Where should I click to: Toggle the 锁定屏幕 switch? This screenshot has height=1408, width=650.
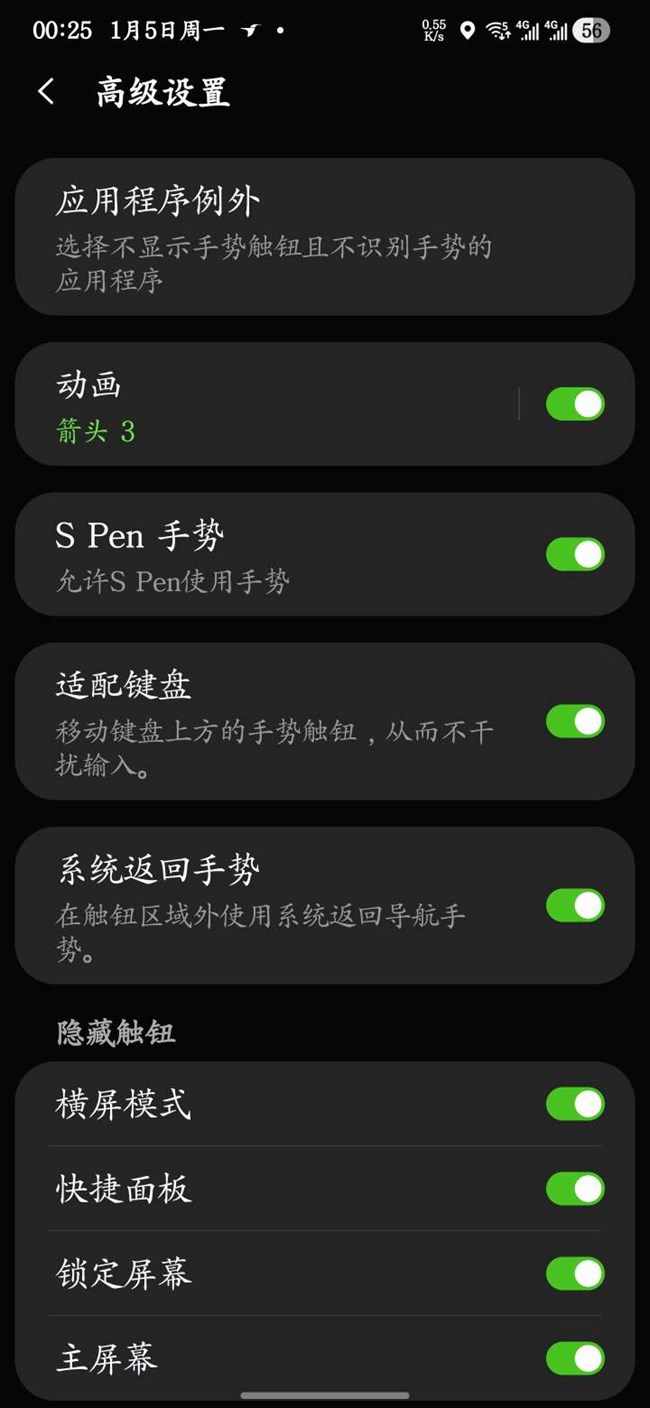pyautogui.click(x=575, y=1274)
